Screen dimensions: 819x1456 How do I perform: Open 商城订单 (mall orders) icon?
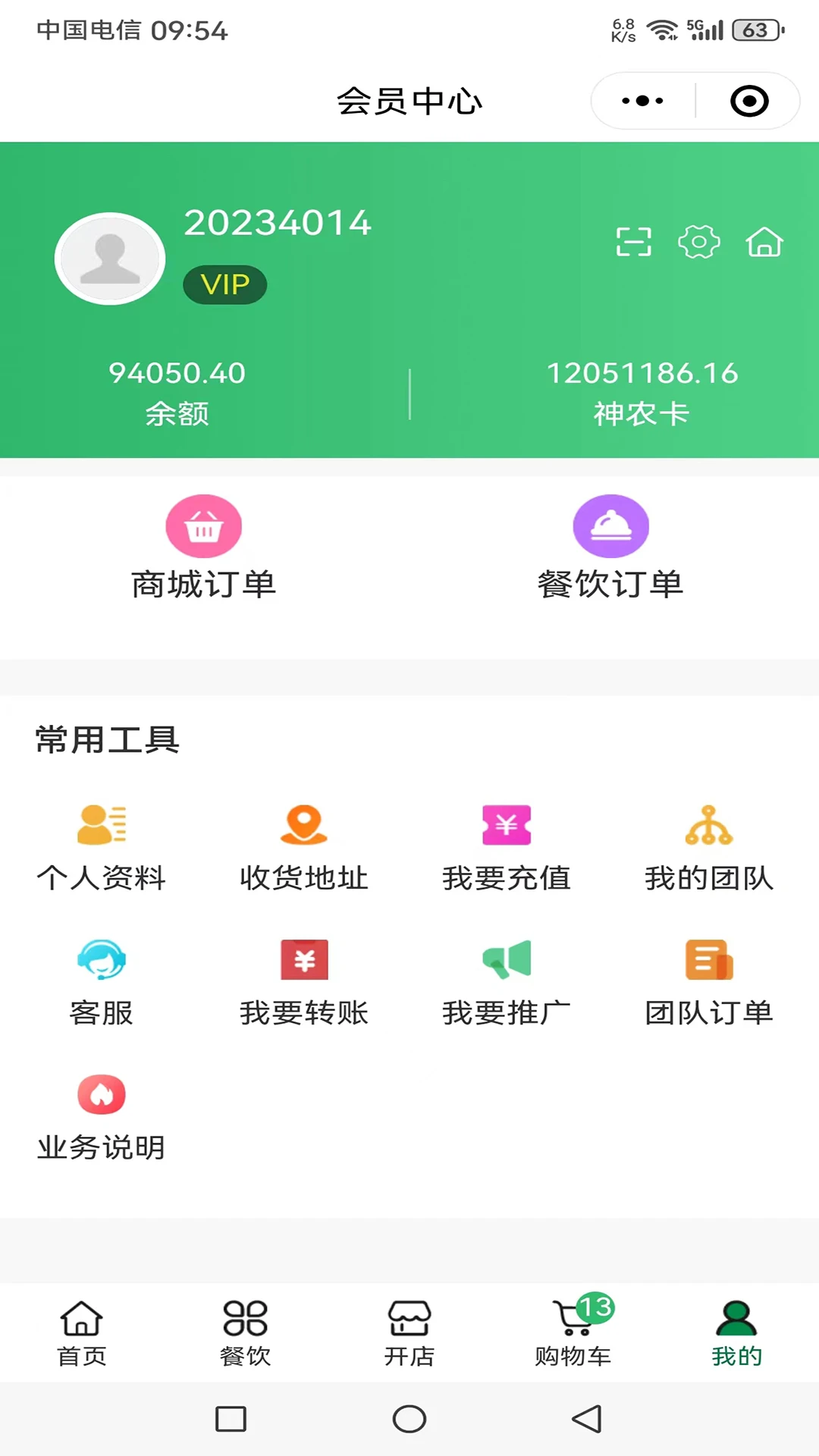coord(203,526)
